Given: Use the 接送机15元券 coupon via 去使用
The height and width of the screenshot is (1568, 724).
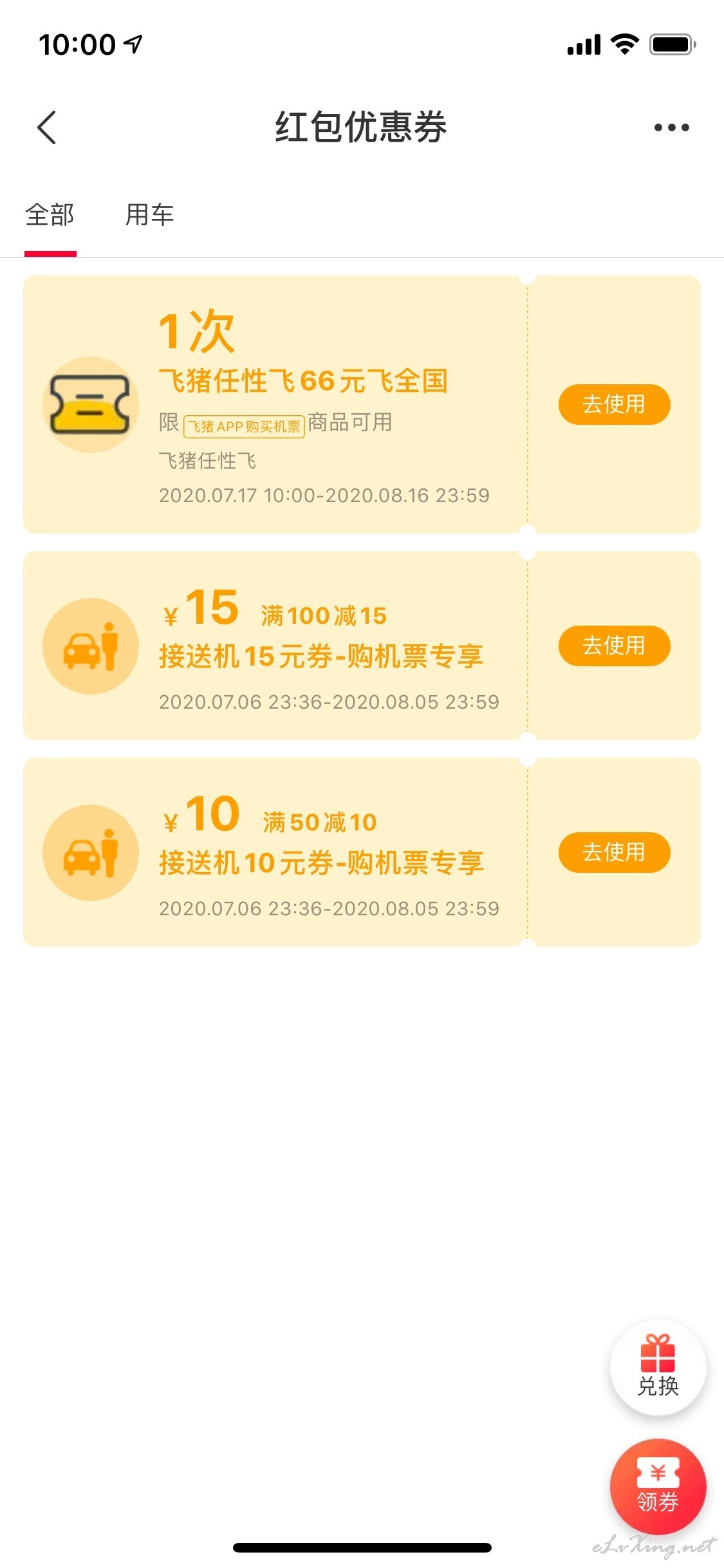Looking at the screenshot, I should pos(614,646).
